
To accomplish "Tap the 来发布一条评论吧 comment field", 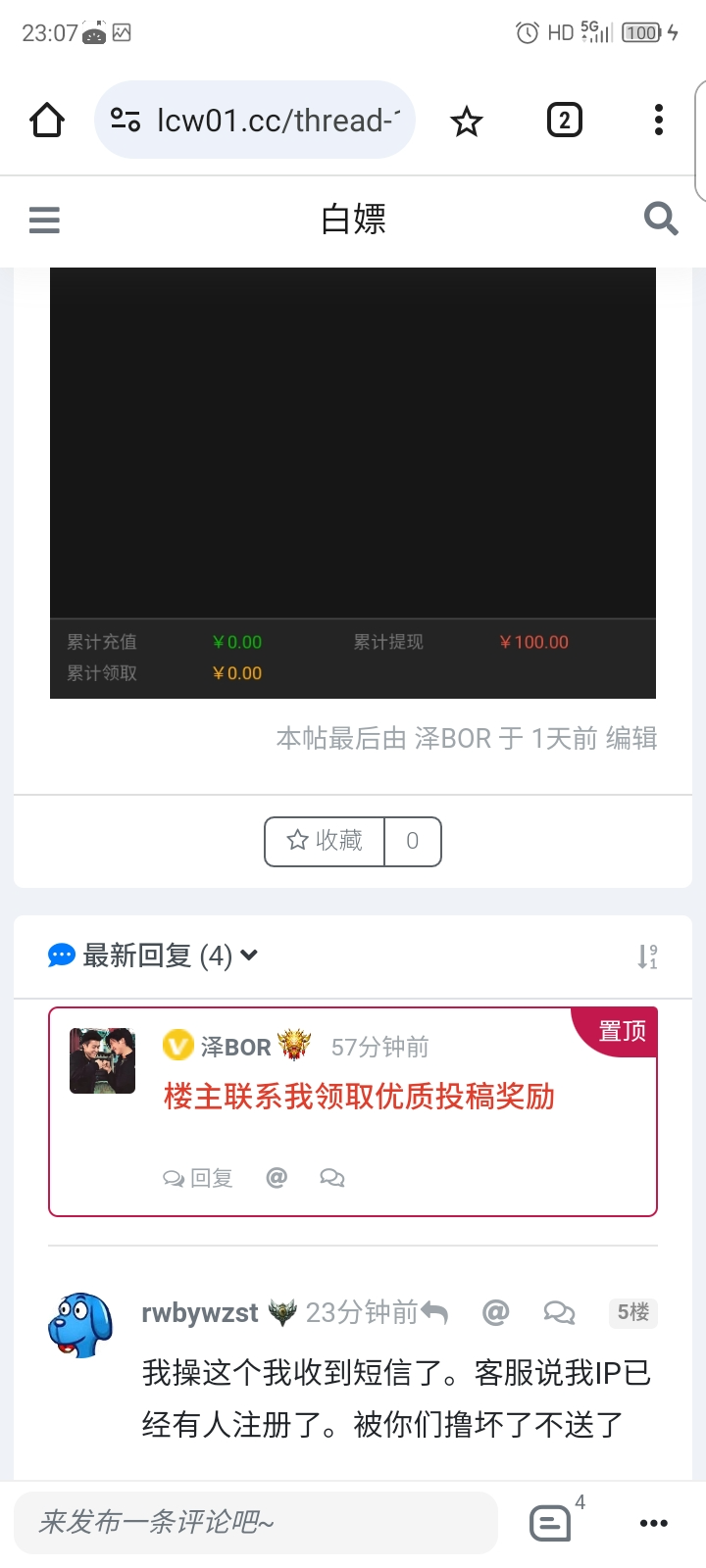I will 255,1522.
